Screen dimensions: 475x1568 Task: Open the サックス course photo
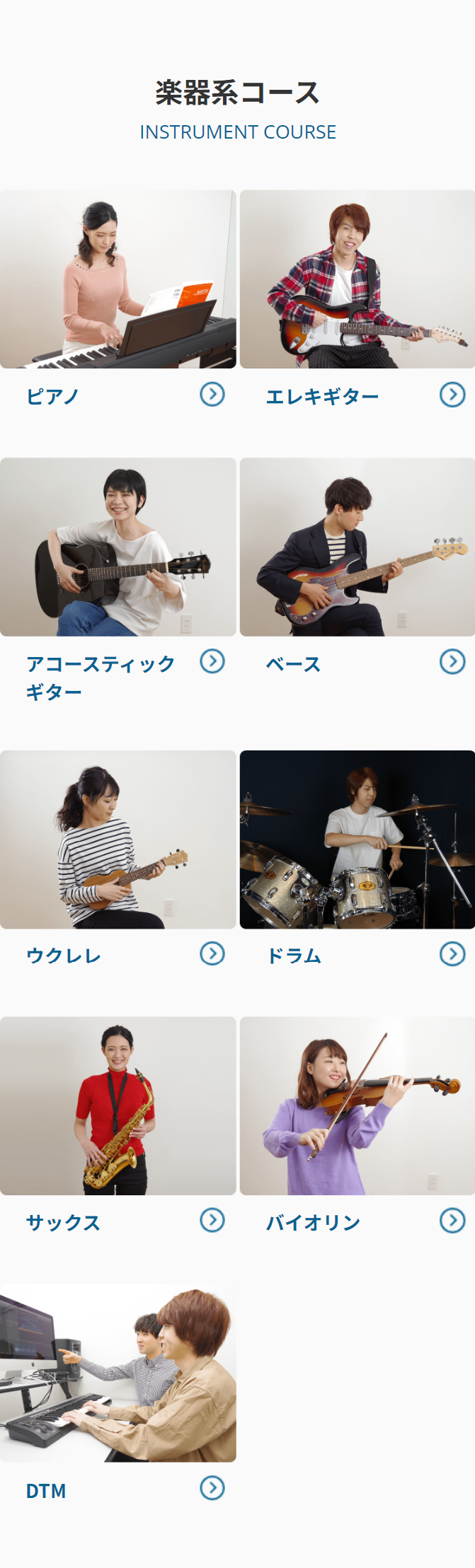(118, 1106)
